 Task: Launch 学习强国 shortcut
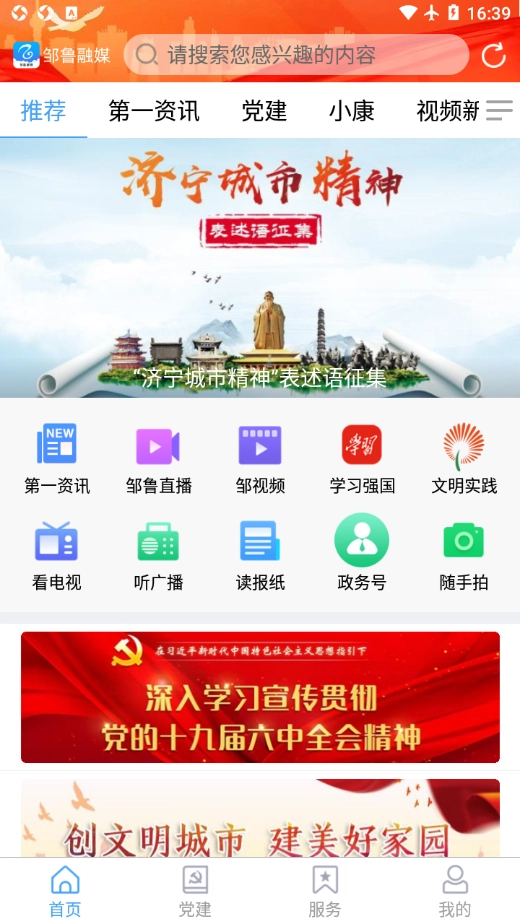click(362, 458)
